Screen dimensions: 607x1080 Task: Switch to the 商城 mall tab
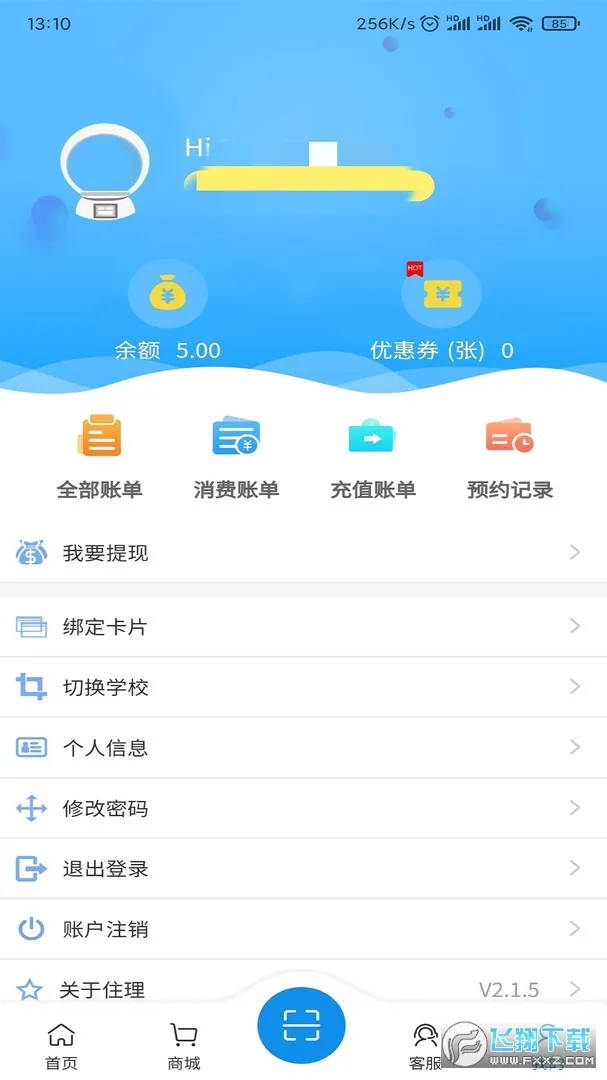184,1045
